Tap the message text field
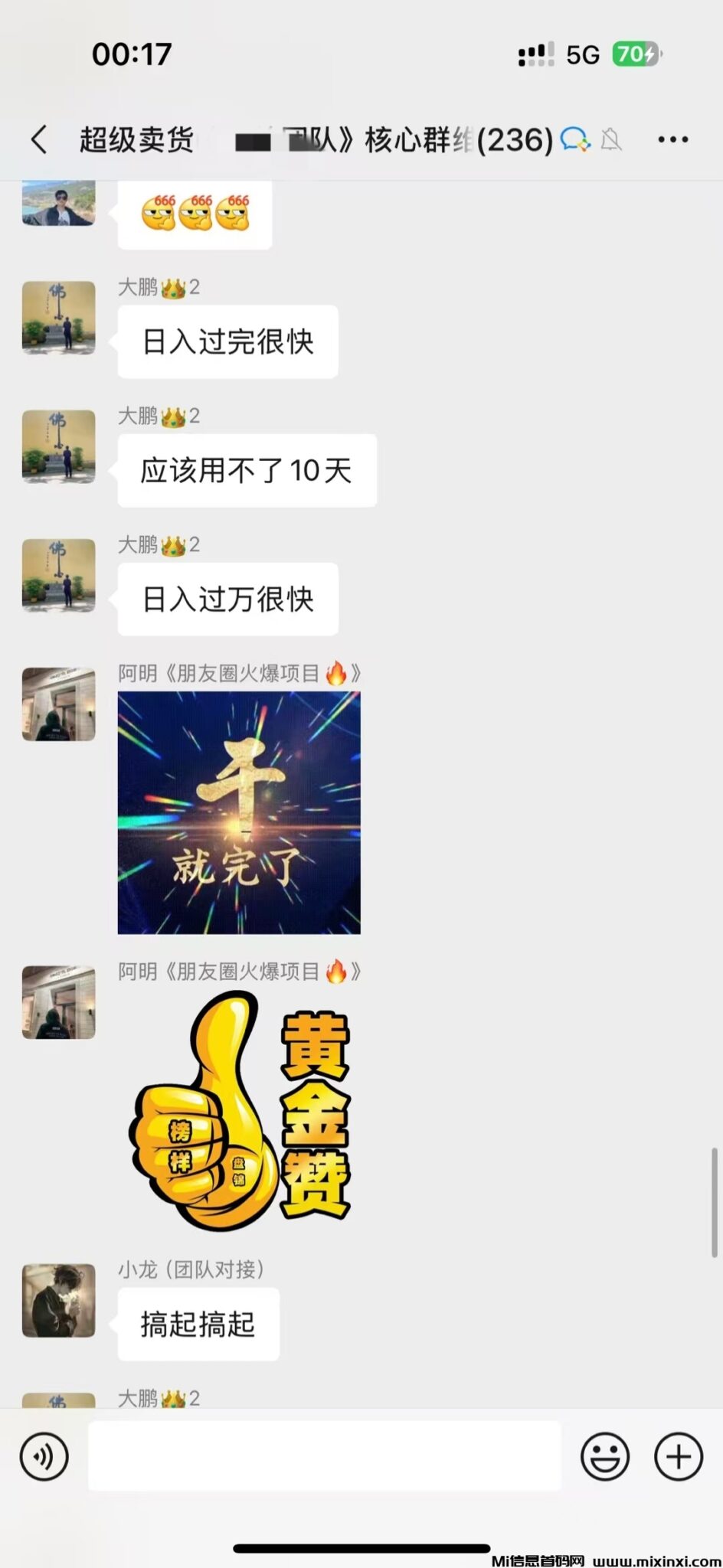Screen dimensions: 723x1568 click(x=324, y=1456)
